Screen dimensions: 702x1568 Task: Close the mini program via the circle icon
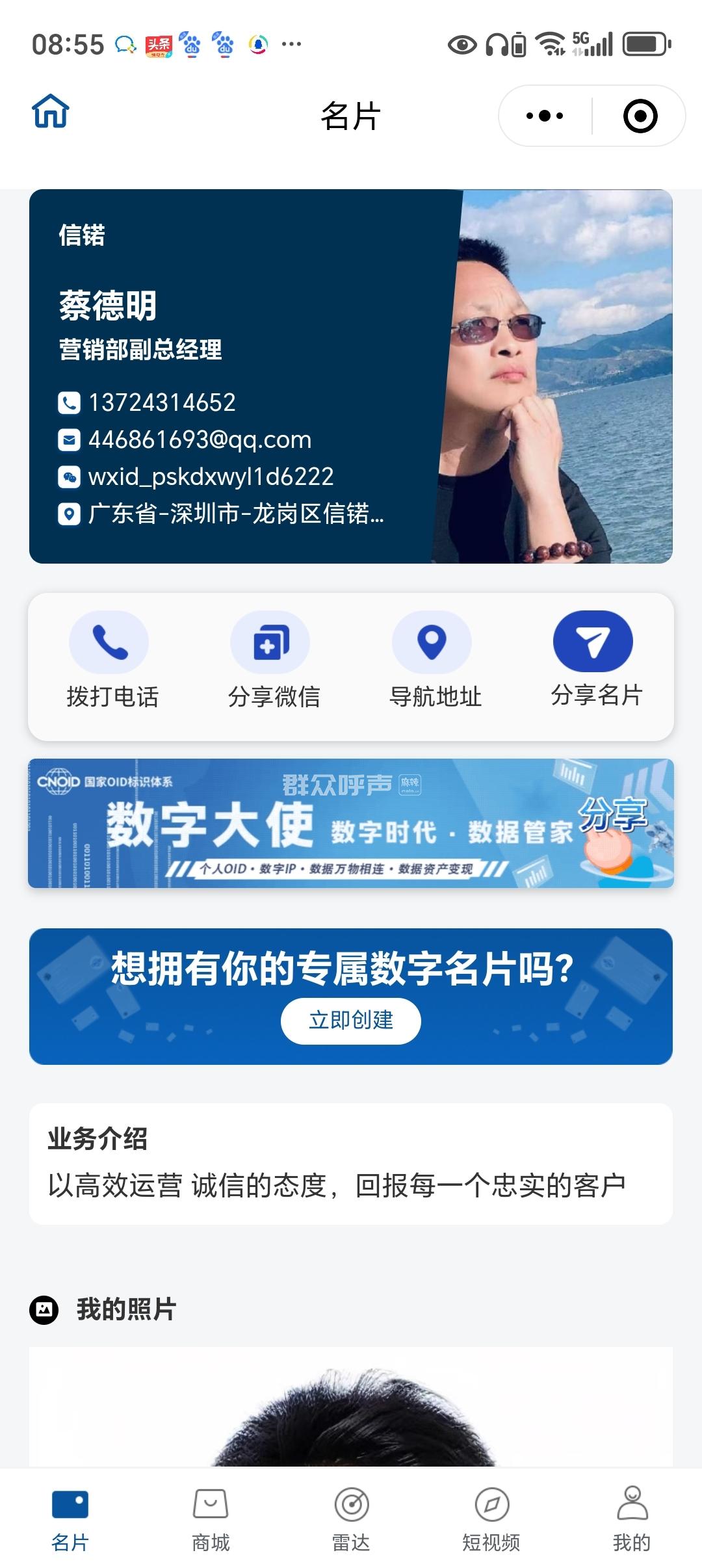640,116
